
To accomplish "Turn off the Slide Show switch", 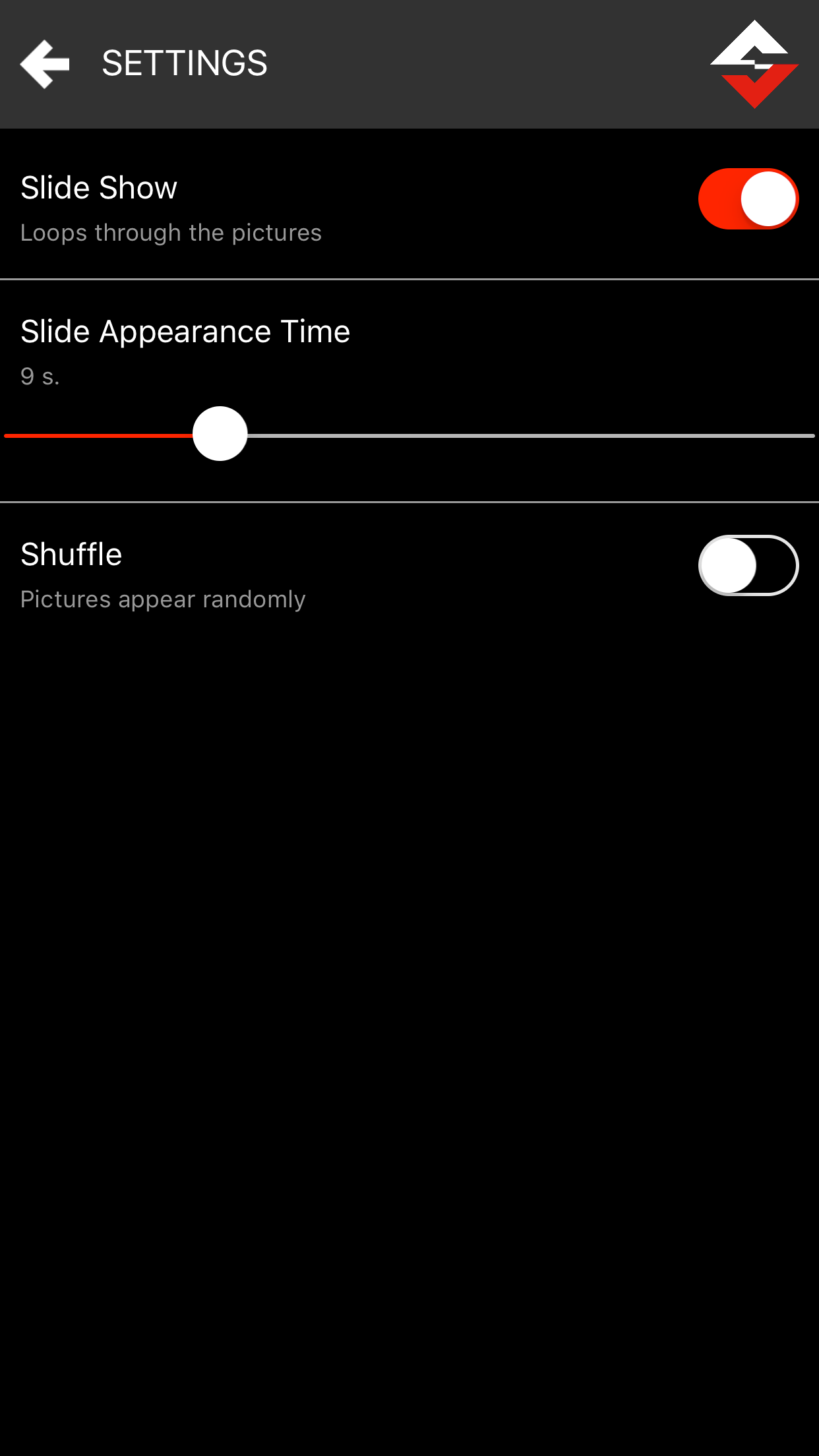I will (748, 198).
